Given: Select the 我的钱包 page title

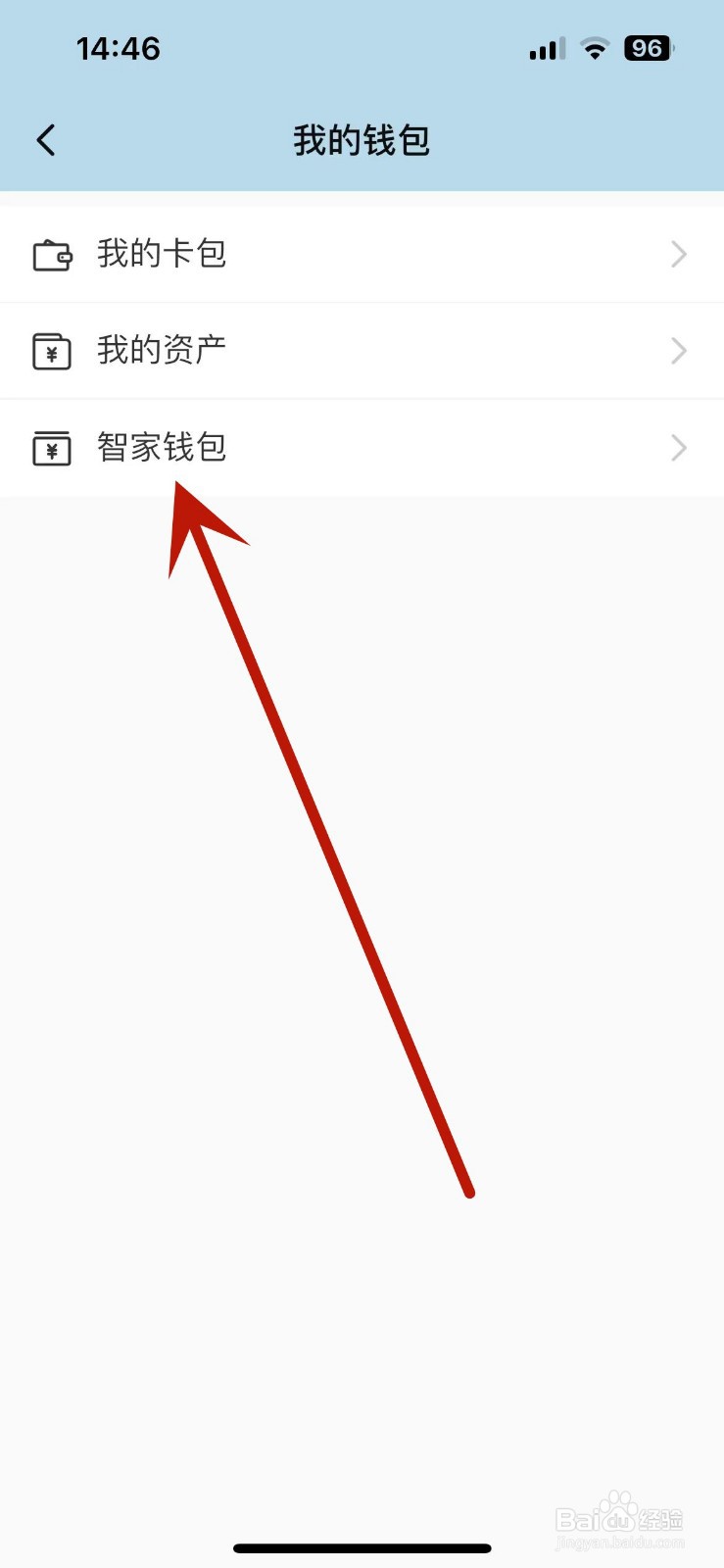Looking at the screenshot, I should 361,140.
